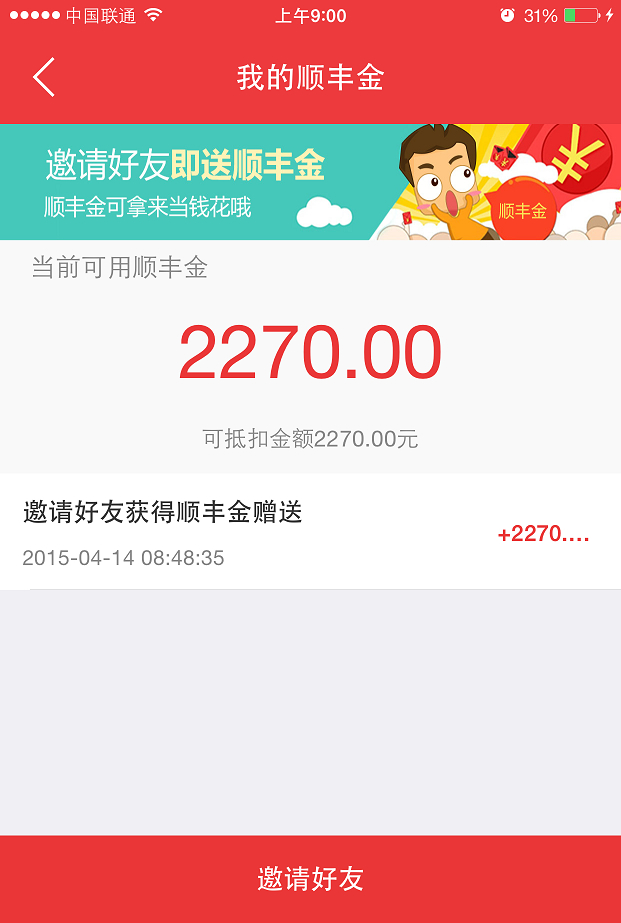This screenshot has height=923, width=621.
Task: Open the 邀请好友获得顺丰金赠送 record
Action: pyautogui.click(x=310, y=532)
